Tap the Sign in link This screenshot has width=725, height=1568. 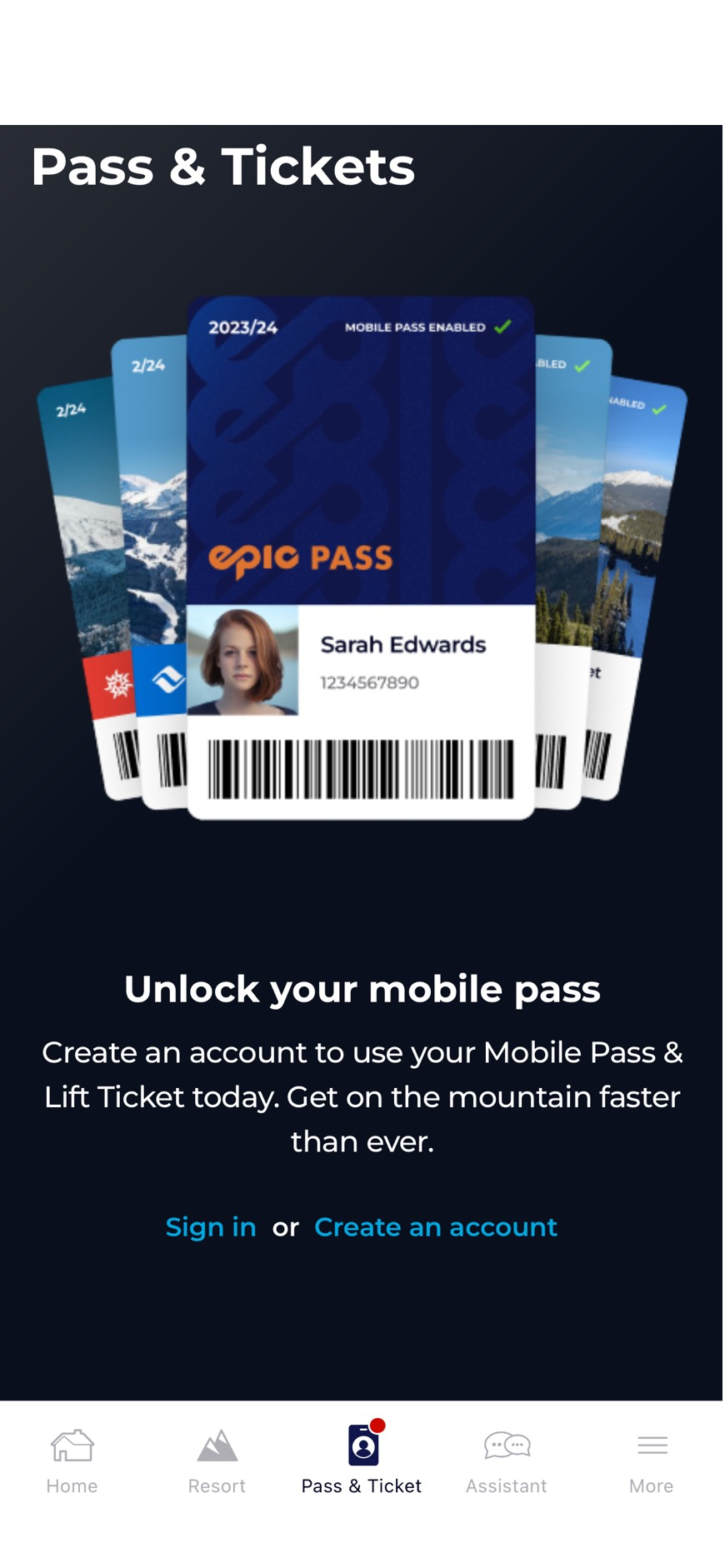211,1227
